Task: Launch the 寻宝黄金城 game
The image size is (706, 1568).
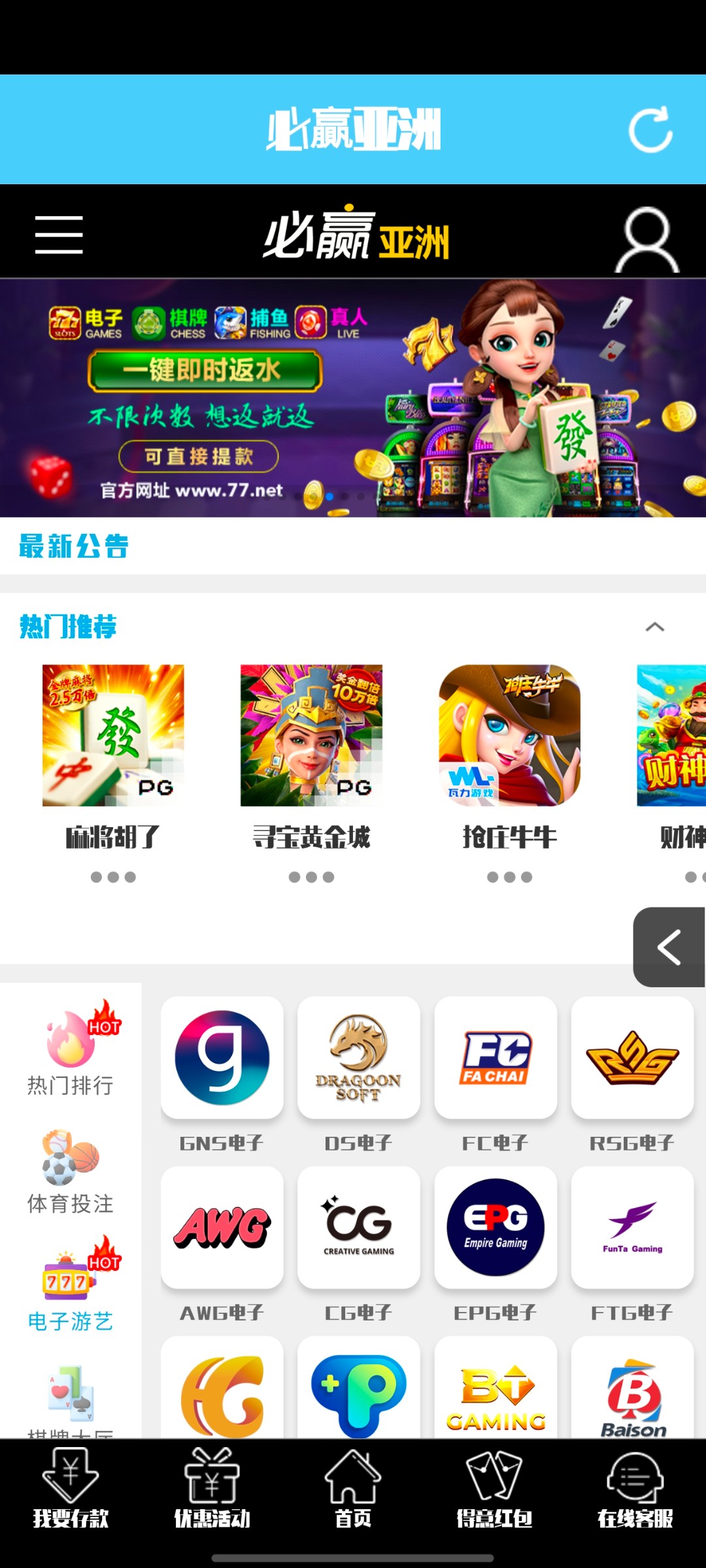Action: point(311,736)
